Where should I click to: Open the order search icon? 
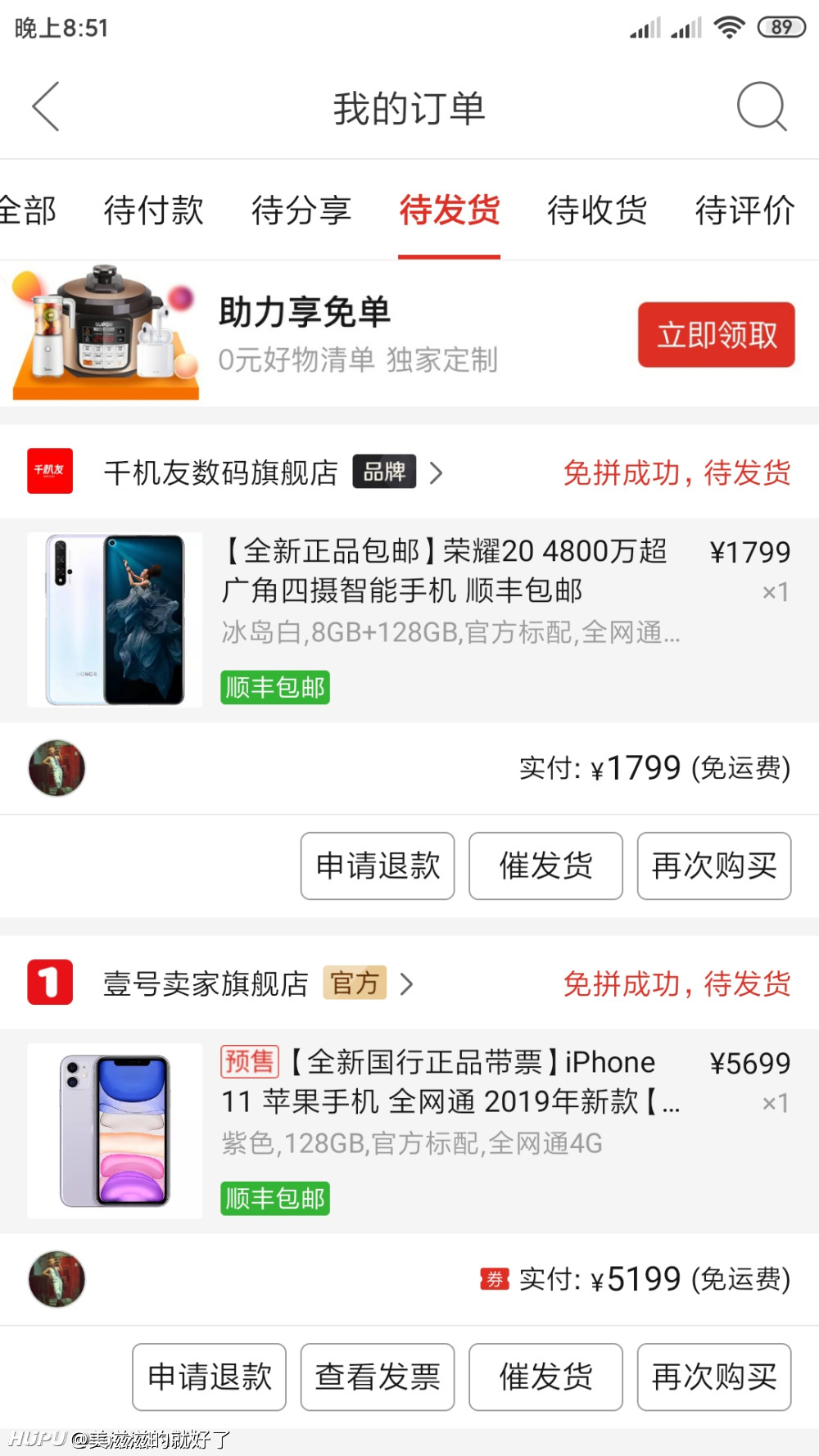pos(762,106)
